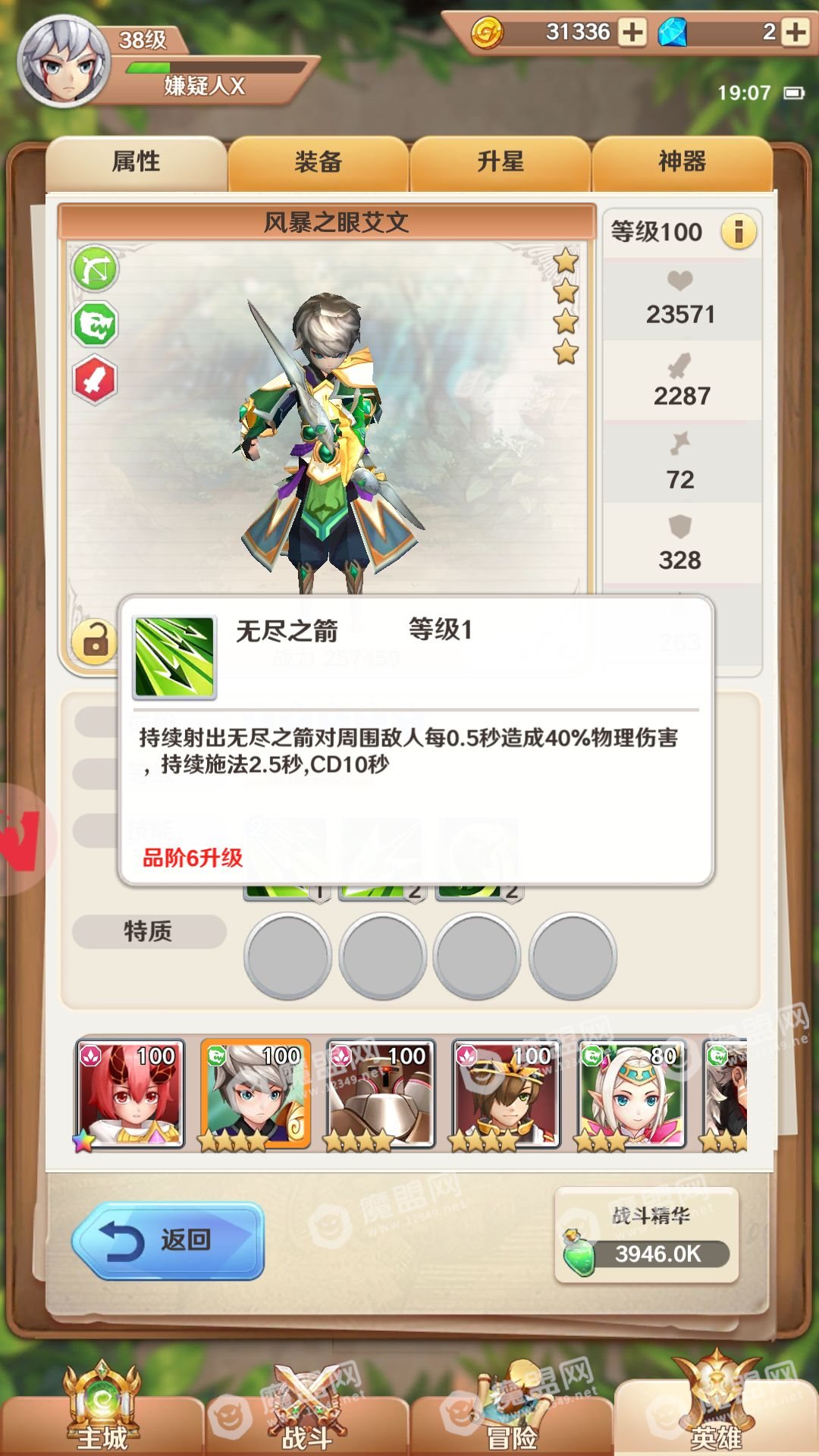819x1456 pixels.
Task: Select the armored robot level 100 hero
Action: [381, 1094]
